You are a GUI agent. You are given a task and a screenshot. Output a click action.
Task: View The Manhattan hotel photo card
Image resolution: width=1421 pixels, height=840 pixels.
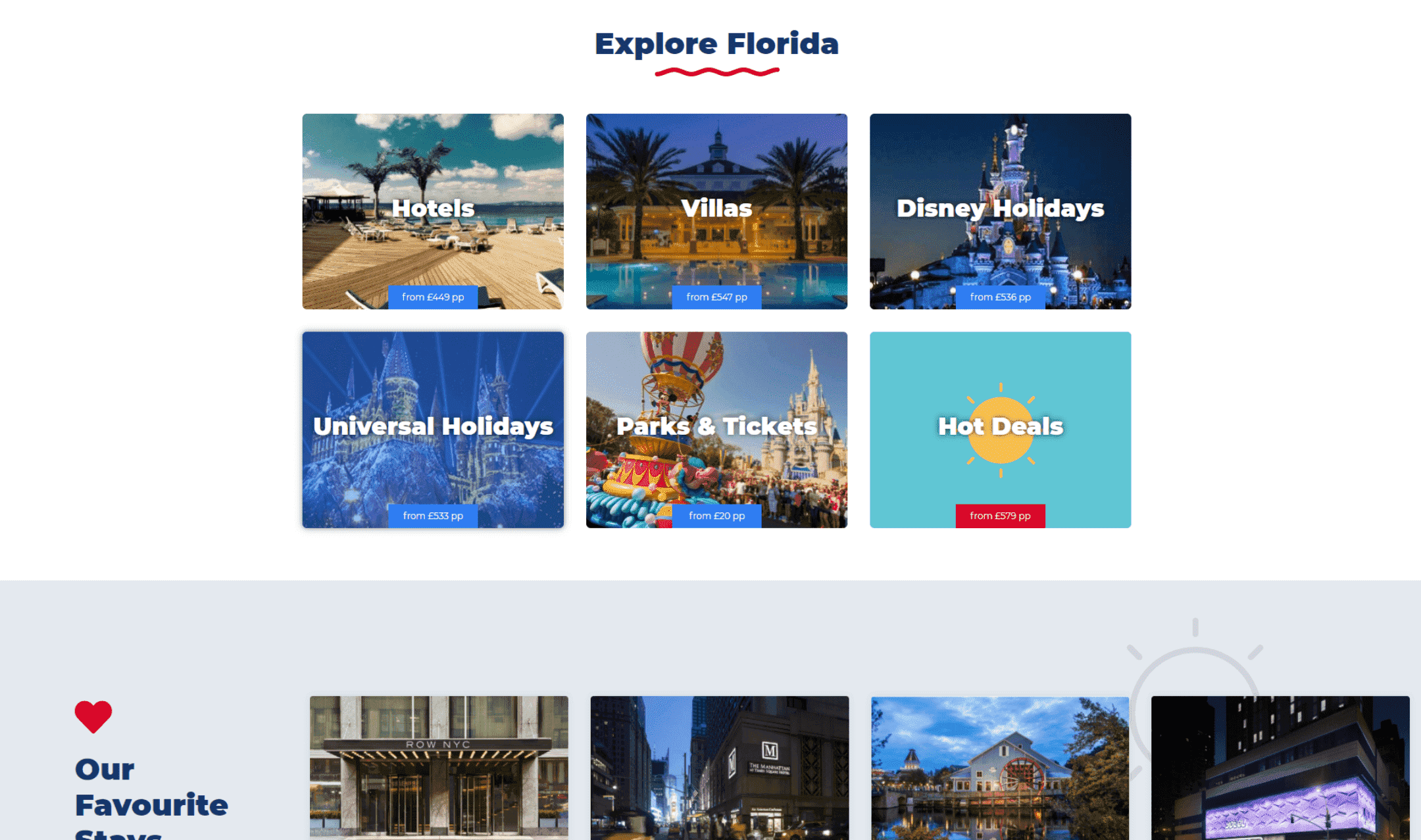(720, 767)
